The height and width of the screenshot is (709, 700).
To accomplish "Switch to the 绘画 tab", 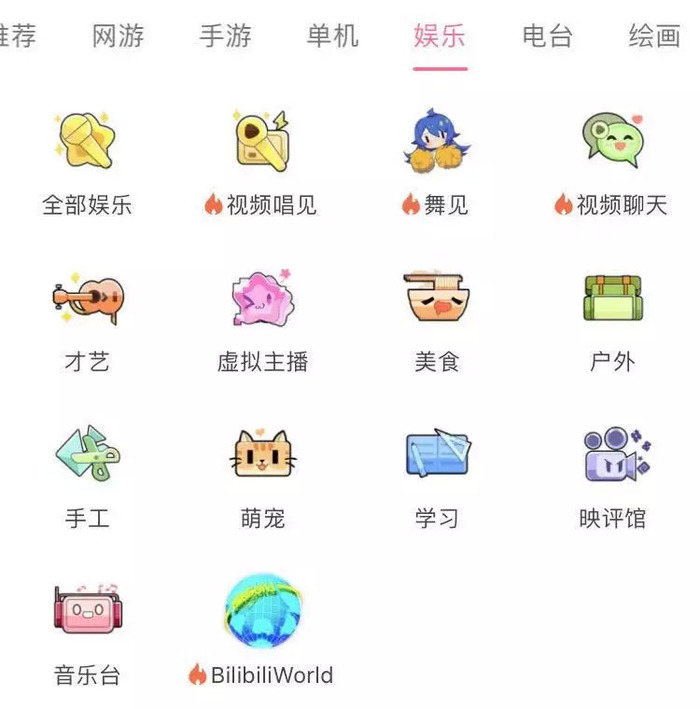I will (x=654, y=37).
